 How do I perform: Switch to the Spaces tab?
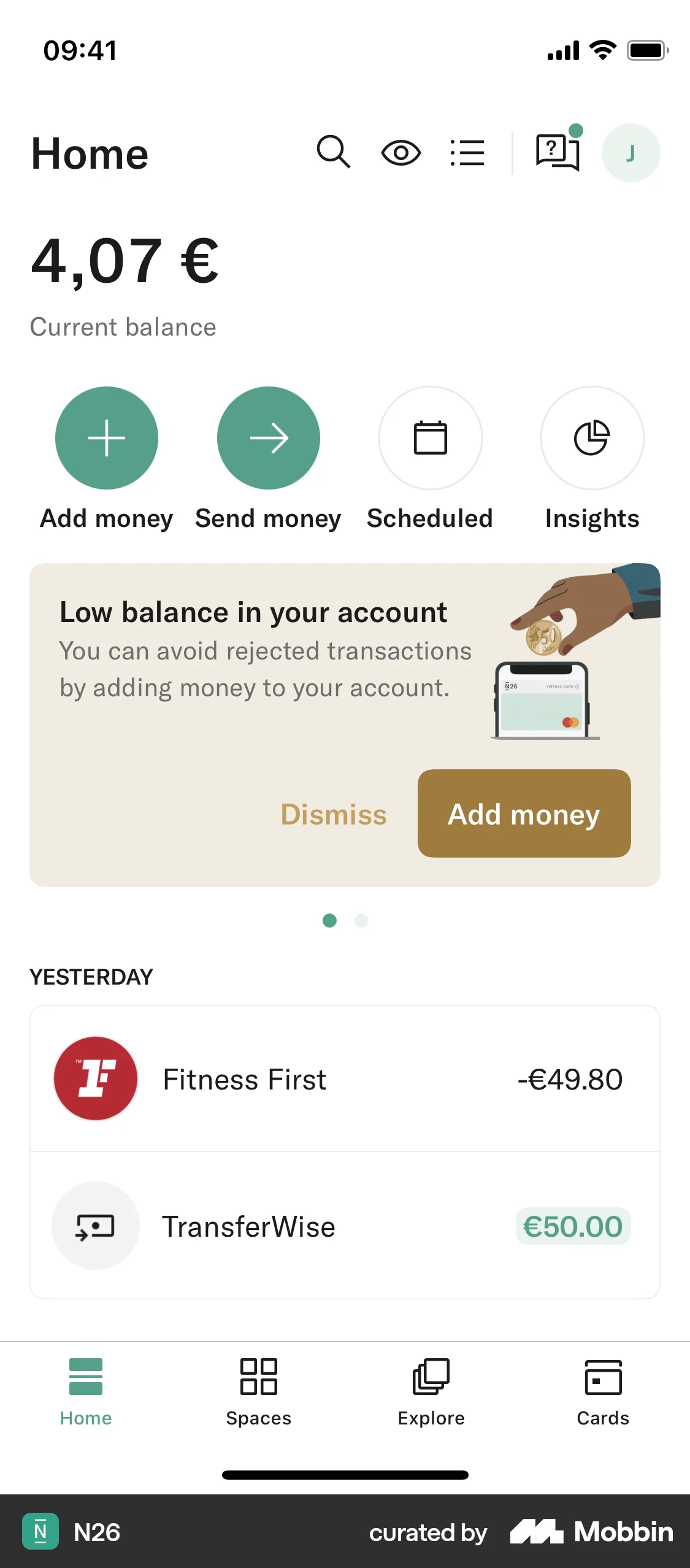pos(258,1391)
